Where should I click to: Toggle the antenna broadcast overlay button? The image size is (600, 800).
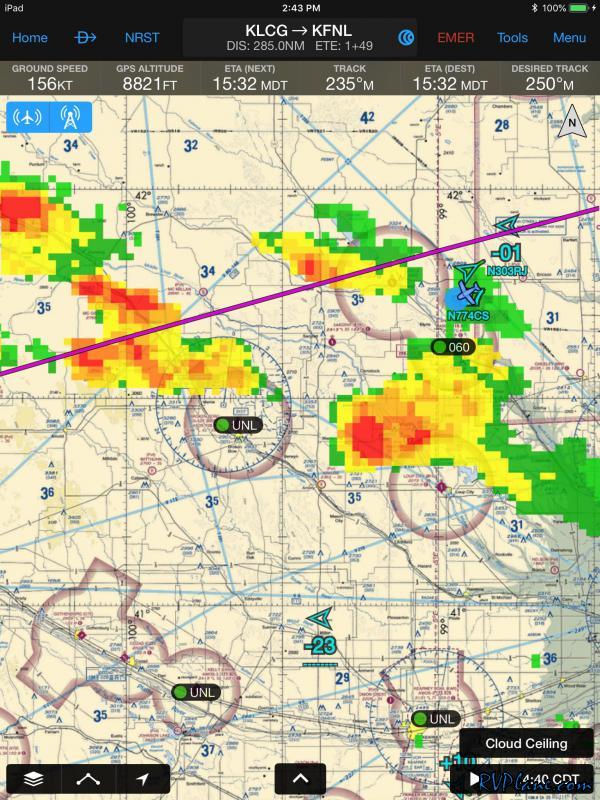70,116
